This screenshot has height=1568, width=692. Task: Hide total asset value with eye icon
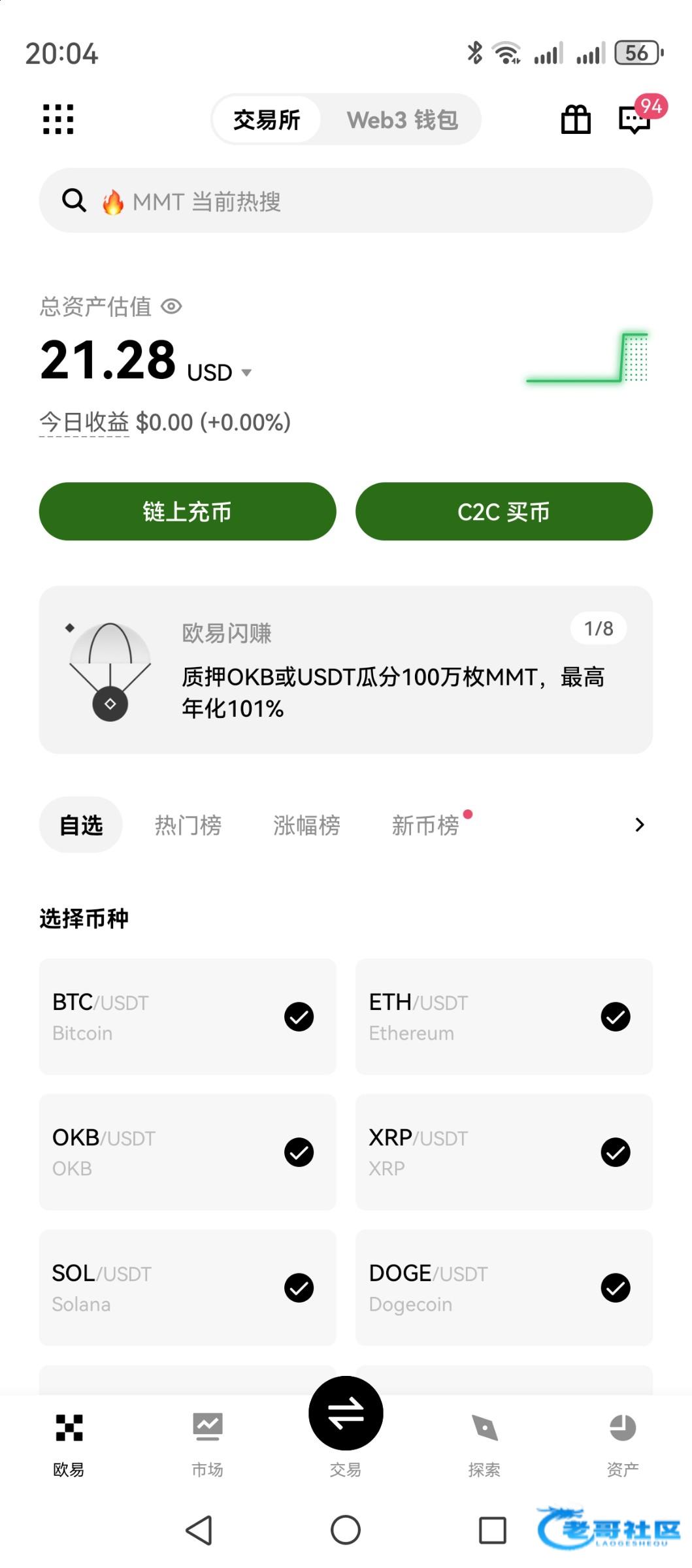(171, 306)
